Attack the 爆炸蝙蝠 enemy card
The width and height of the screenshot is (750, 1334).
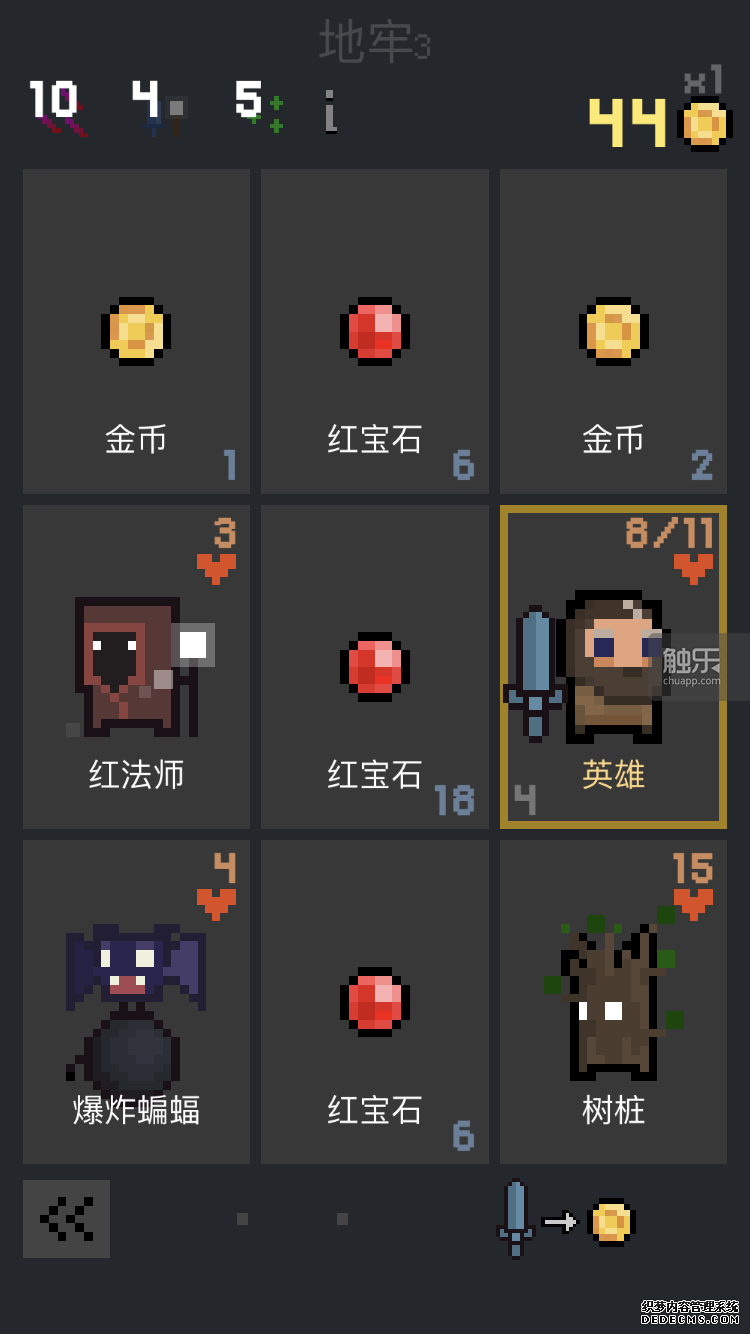pos(136,1002)
